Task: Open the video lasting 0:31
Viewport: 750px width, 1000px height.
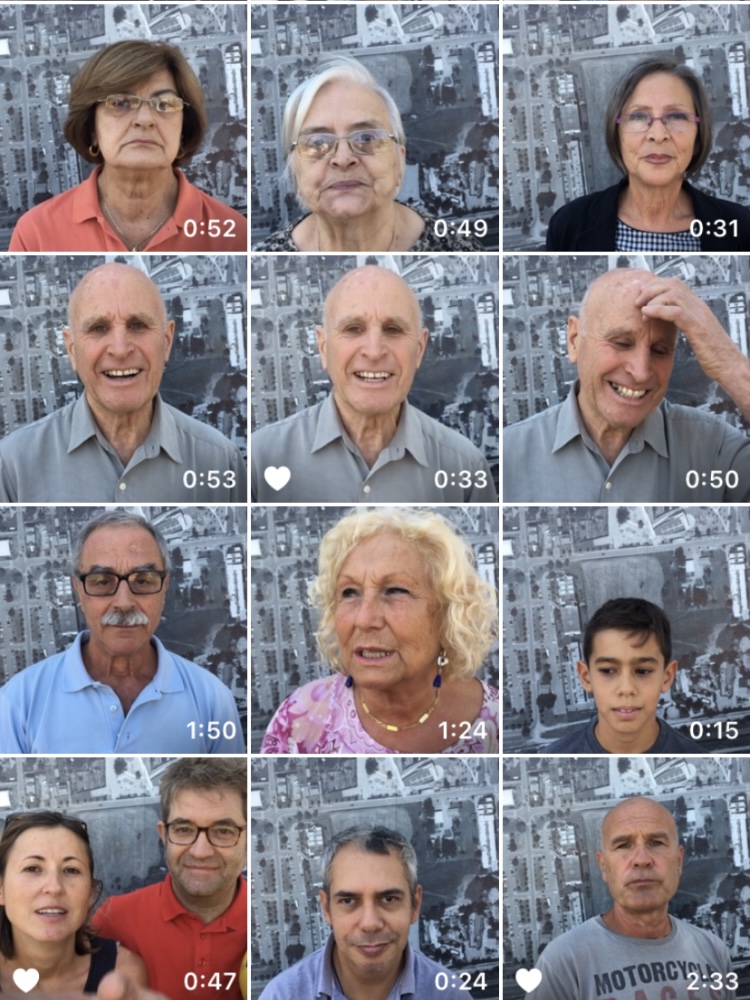Action: 626,127
